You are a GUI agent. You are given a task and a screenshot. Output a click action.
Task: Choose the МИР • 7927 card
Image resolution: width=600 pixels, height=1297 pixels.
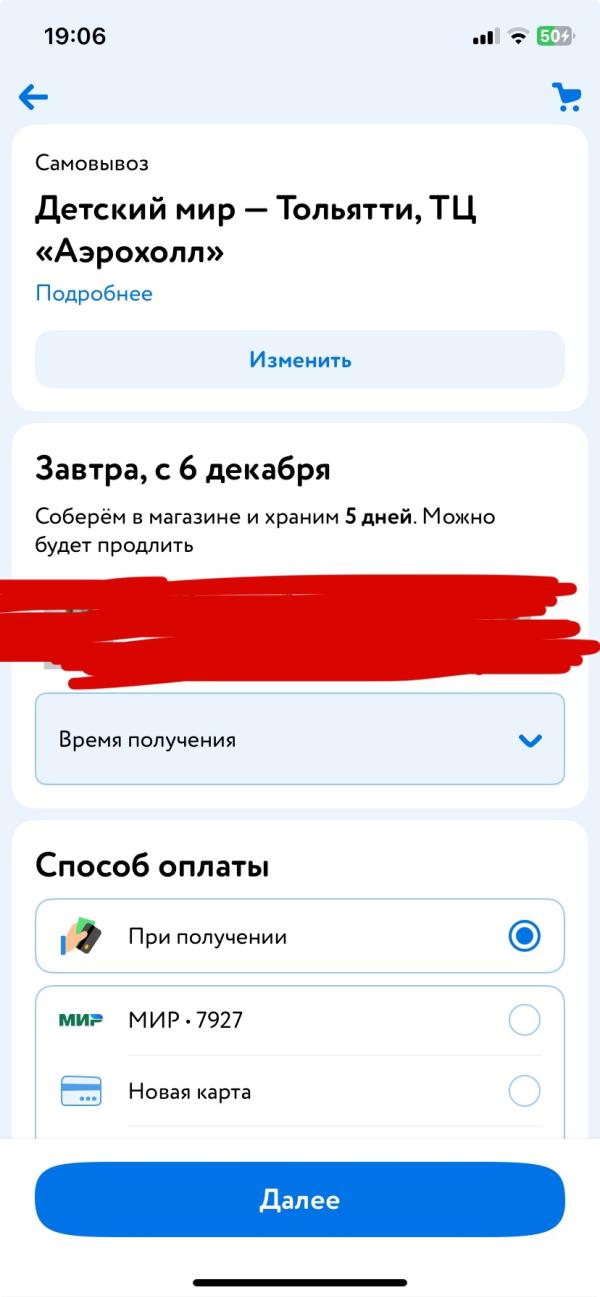point(300,1021)
